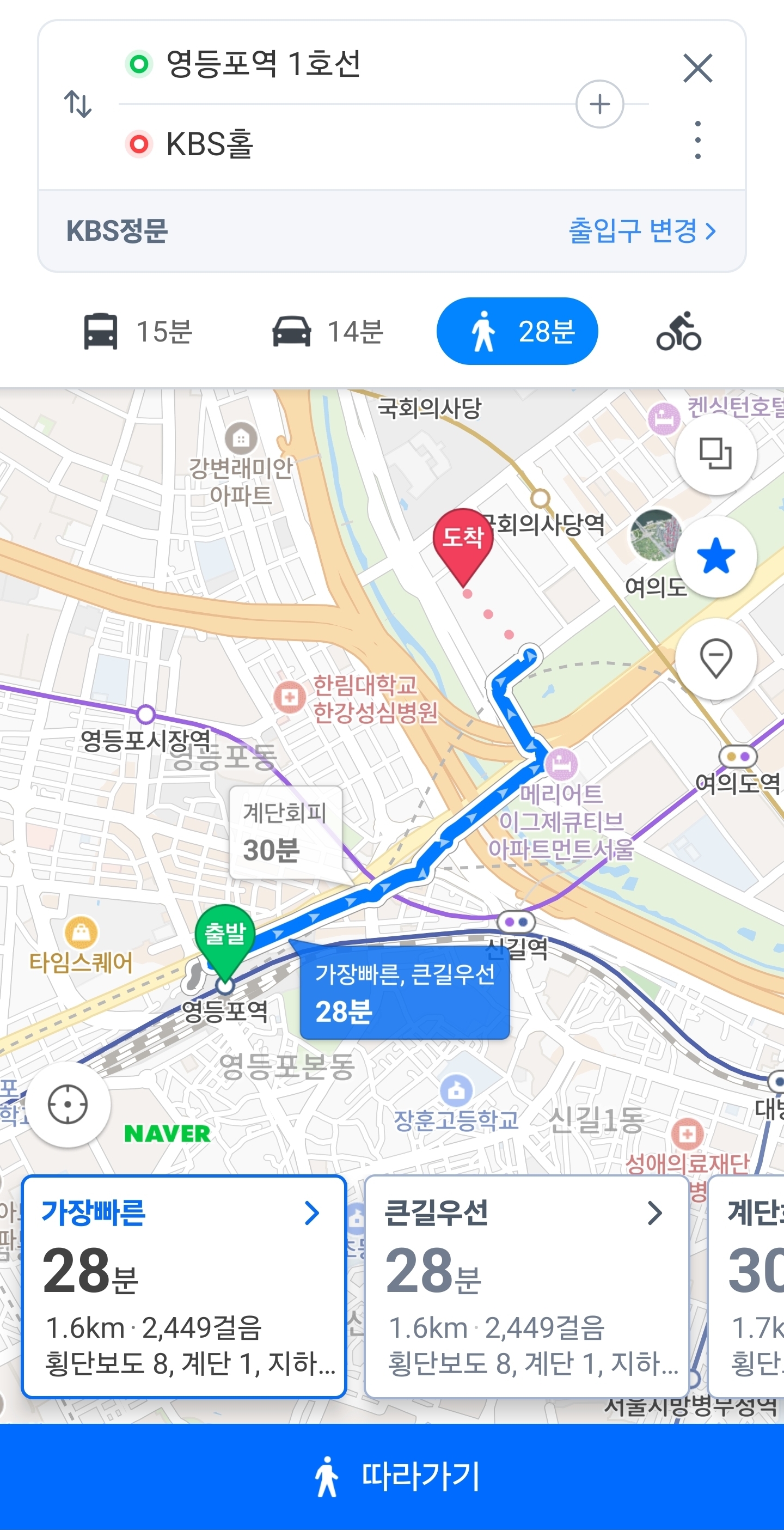Tap the location pin button on the map

(x=716, y=658)
